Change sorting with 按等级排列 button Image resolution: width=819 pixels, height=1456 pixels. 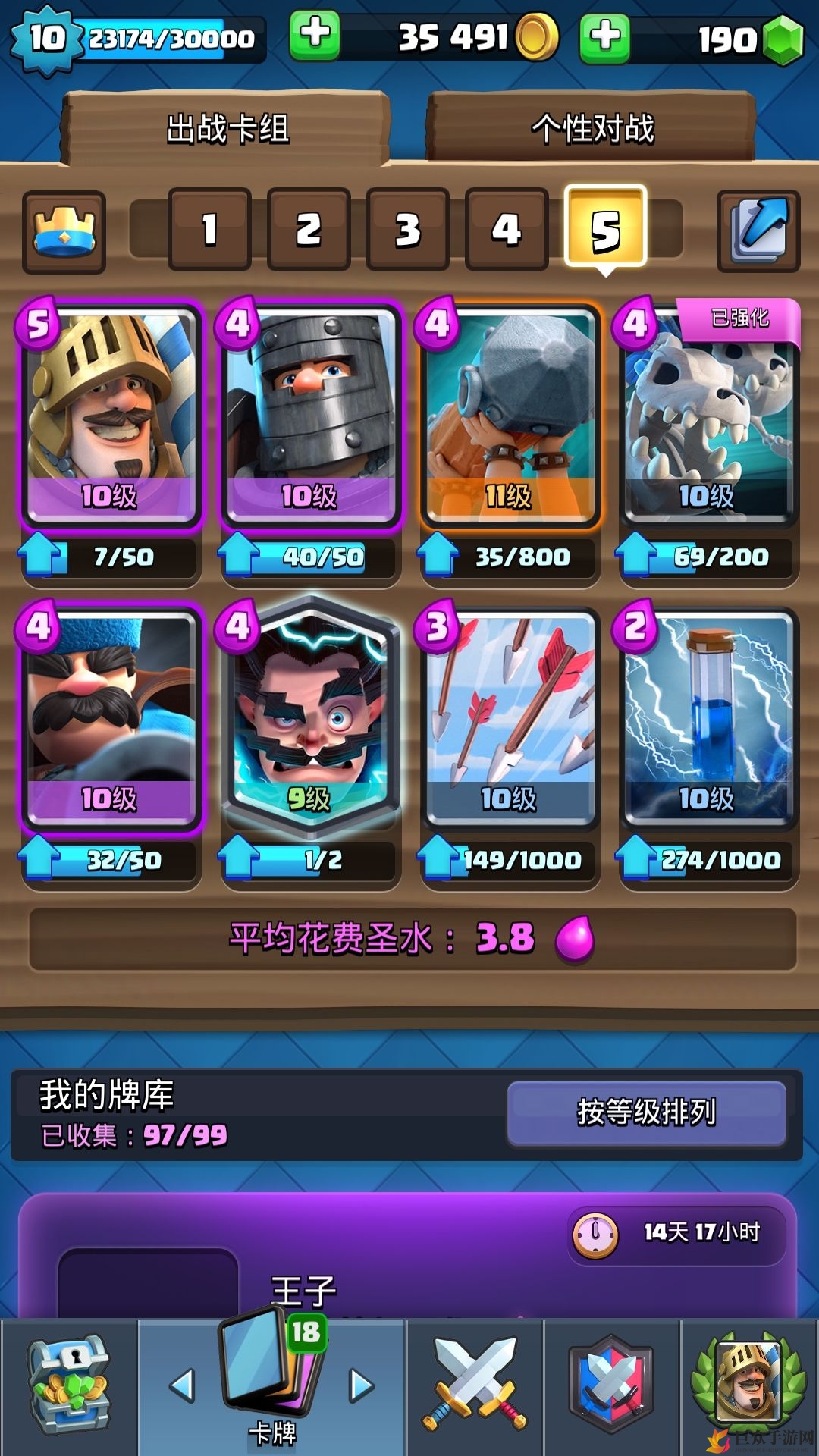click(x=647, y=1112)
